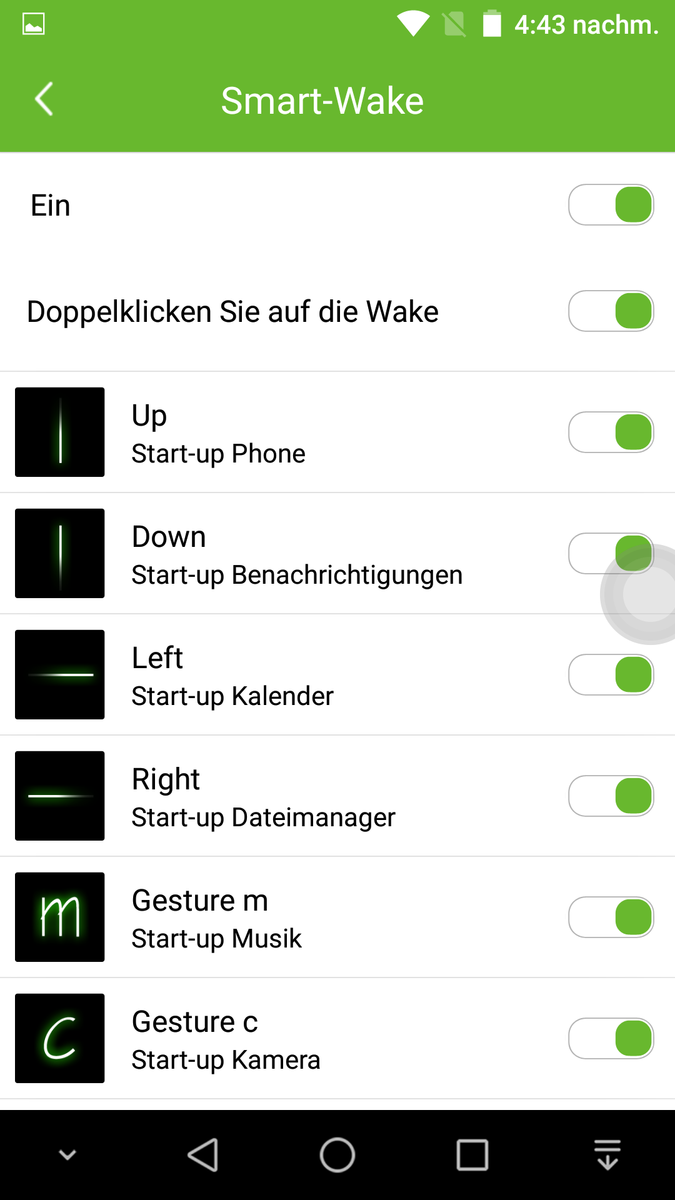Go to the home screen

click(x=337, y=1155)
